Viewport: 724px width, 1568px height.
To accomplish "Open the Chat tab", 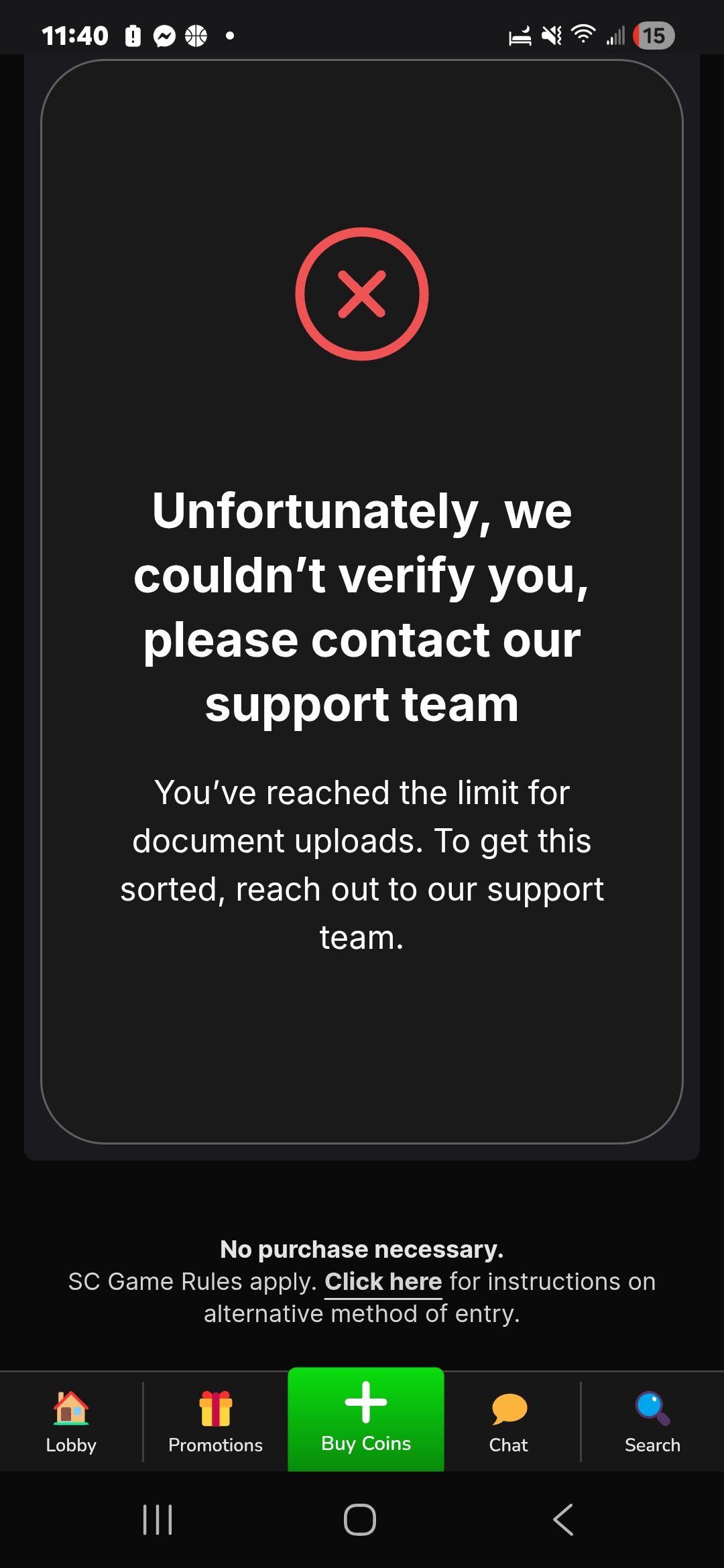I will [509, 1421].
